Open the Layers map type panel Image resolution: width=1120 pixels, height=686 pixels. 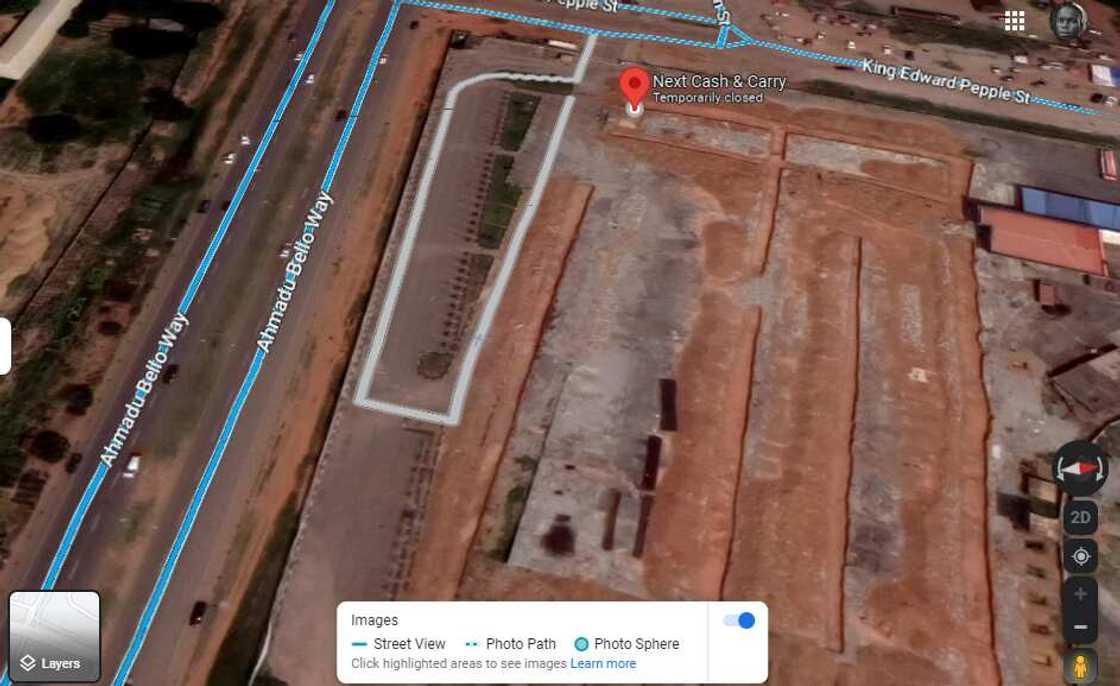(54, 636)
